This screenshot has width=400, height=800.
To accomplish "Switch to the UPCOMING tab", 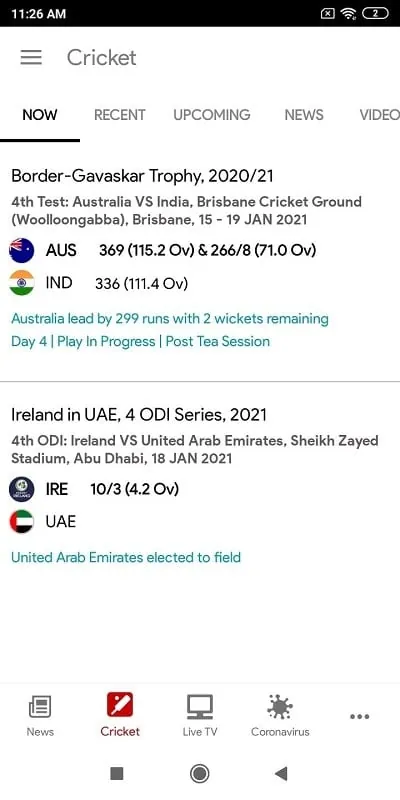I will [x=212, y=115].
